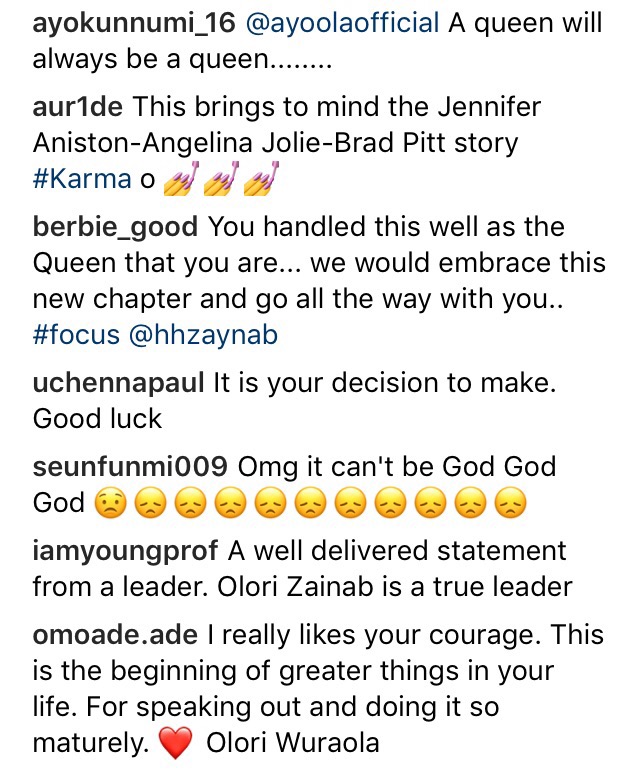640x776 pixels.
Task: Open ayokunnumi_16's profile
Action: [x=133, y=27]
